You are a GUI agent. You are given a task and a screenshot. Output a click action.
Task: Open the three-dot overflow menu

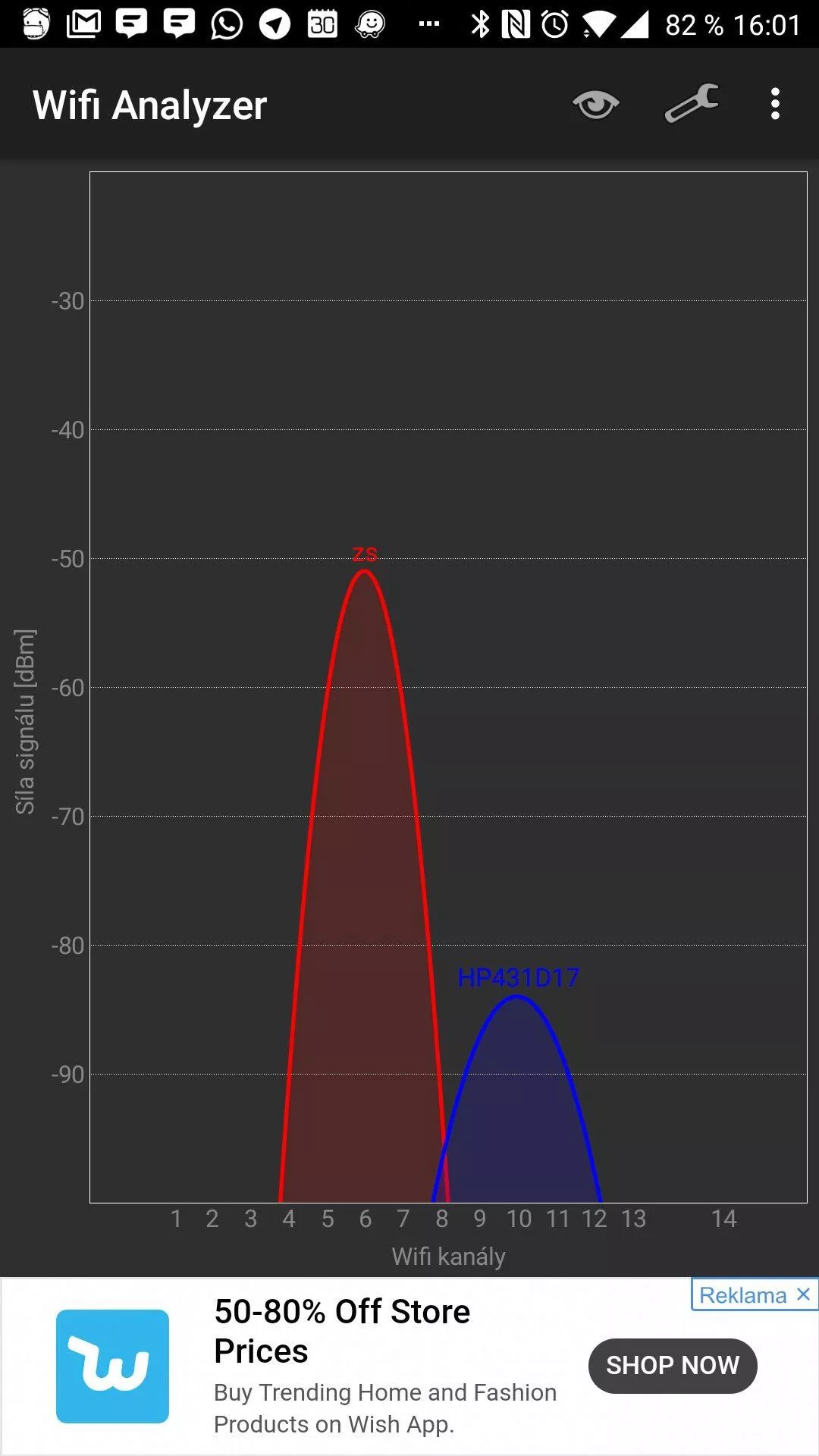click(774, 104)
